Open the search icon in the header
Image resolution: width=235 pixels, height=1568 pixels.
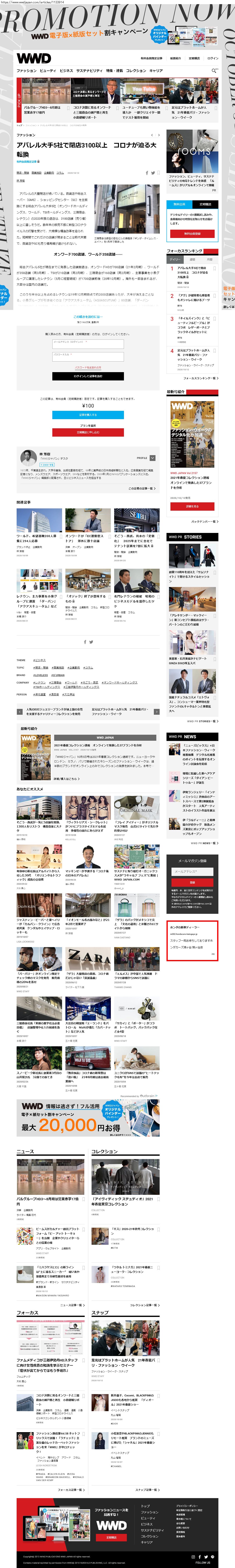(214, 71)
